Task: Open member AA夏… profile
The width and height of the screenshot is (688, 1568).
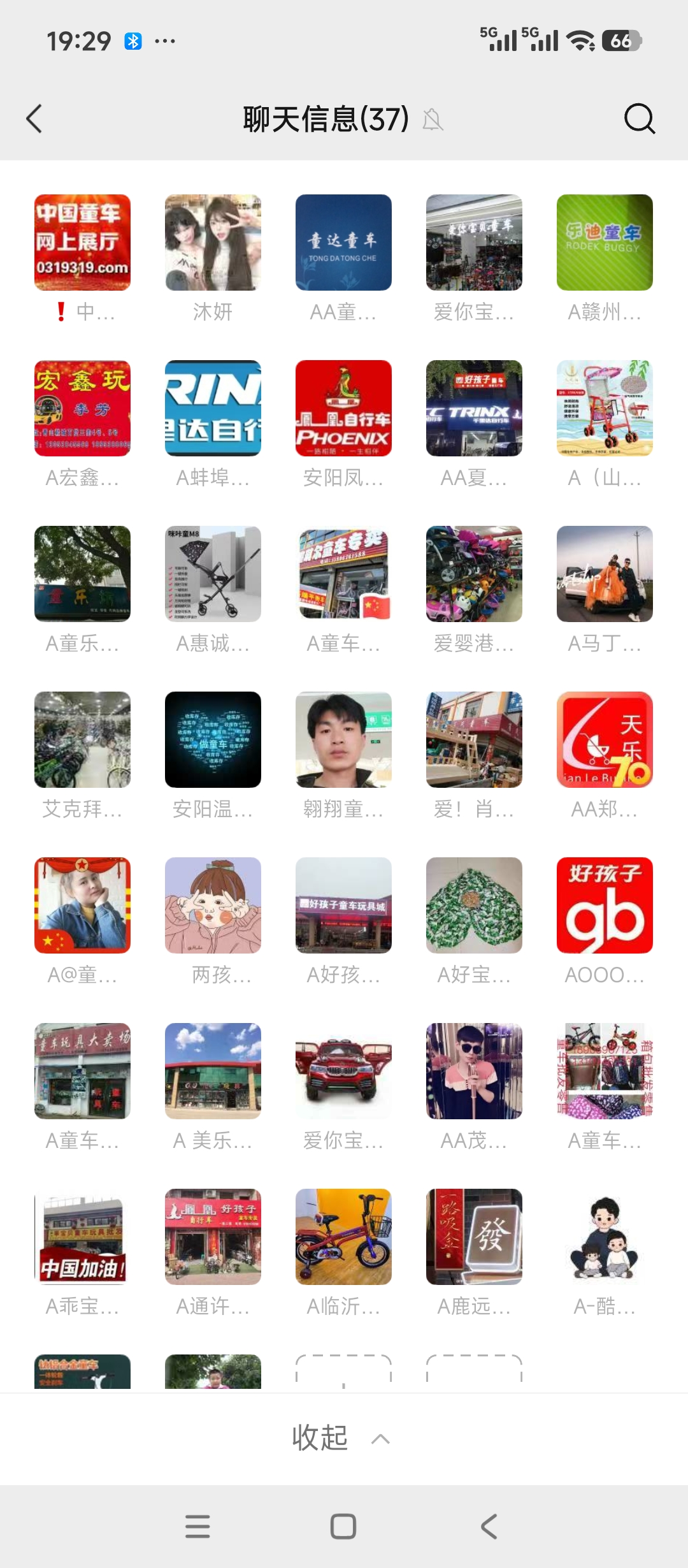Action: pyautogui.click(x=474, y=409)
